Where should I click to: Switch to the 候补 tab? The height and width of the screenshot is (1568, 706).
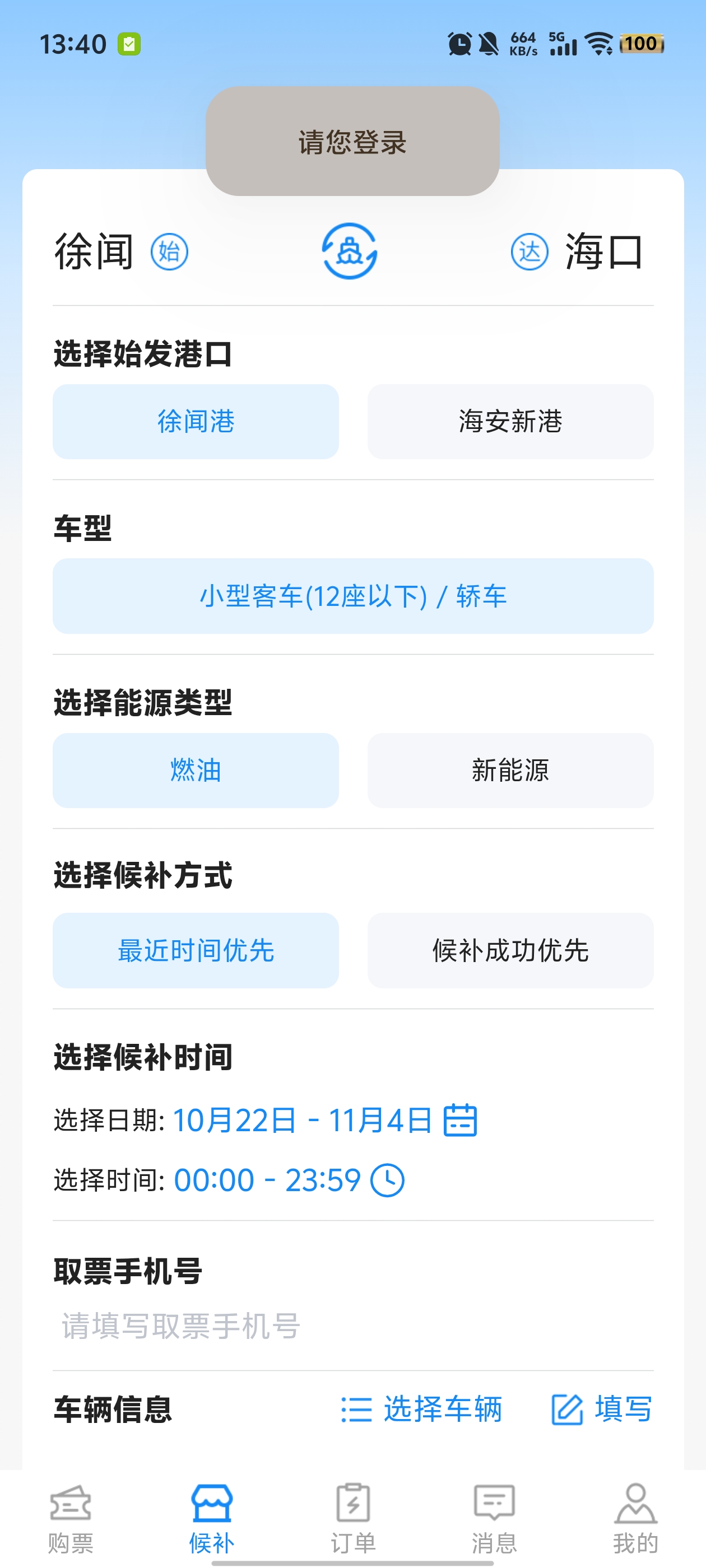click(x=211, y=1519)
